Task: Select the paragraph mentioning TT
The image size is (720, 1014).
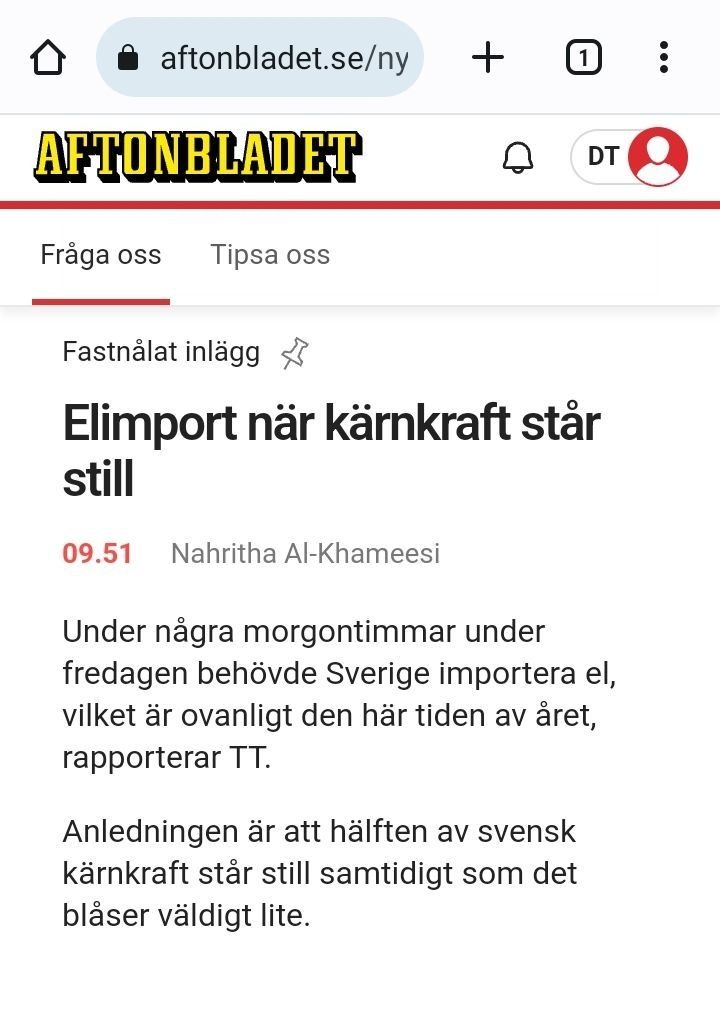Action: [x=340, y=690]
